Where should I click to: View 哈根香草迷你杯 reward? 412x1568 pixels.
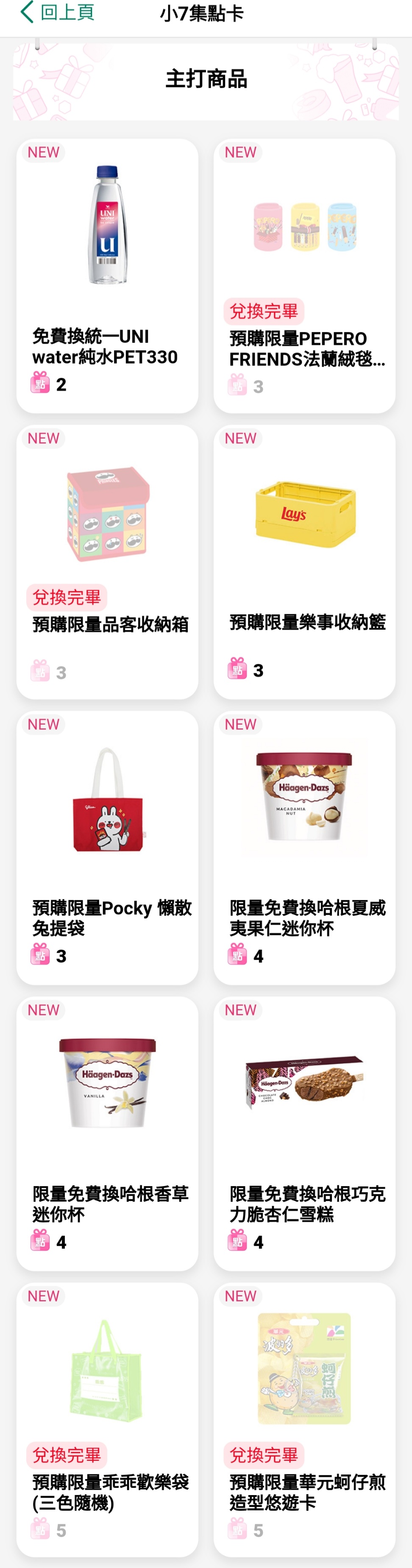(x=107, y=1133)
